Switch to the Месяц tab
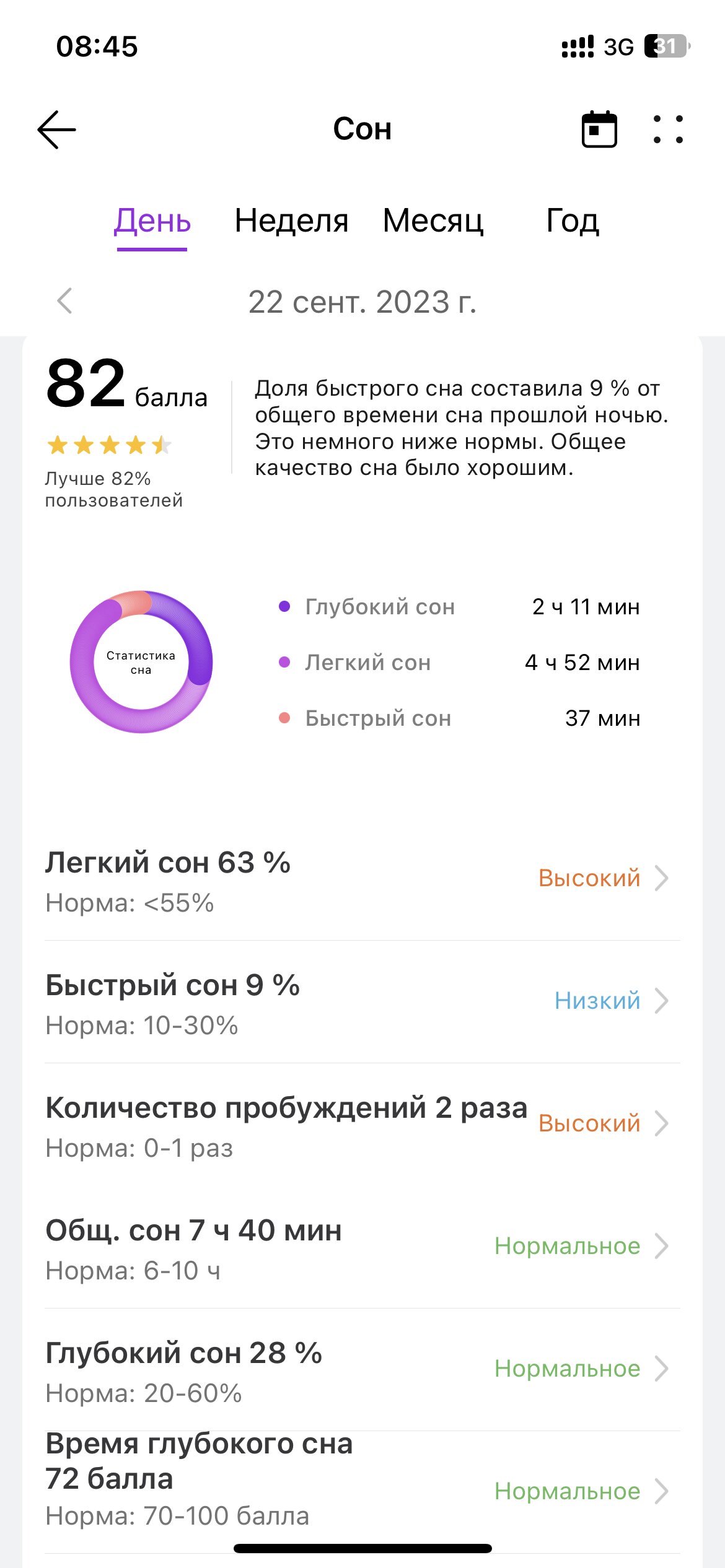This screenshot has width=725, height=1568. pyautogui.click(x=433, y=221)
